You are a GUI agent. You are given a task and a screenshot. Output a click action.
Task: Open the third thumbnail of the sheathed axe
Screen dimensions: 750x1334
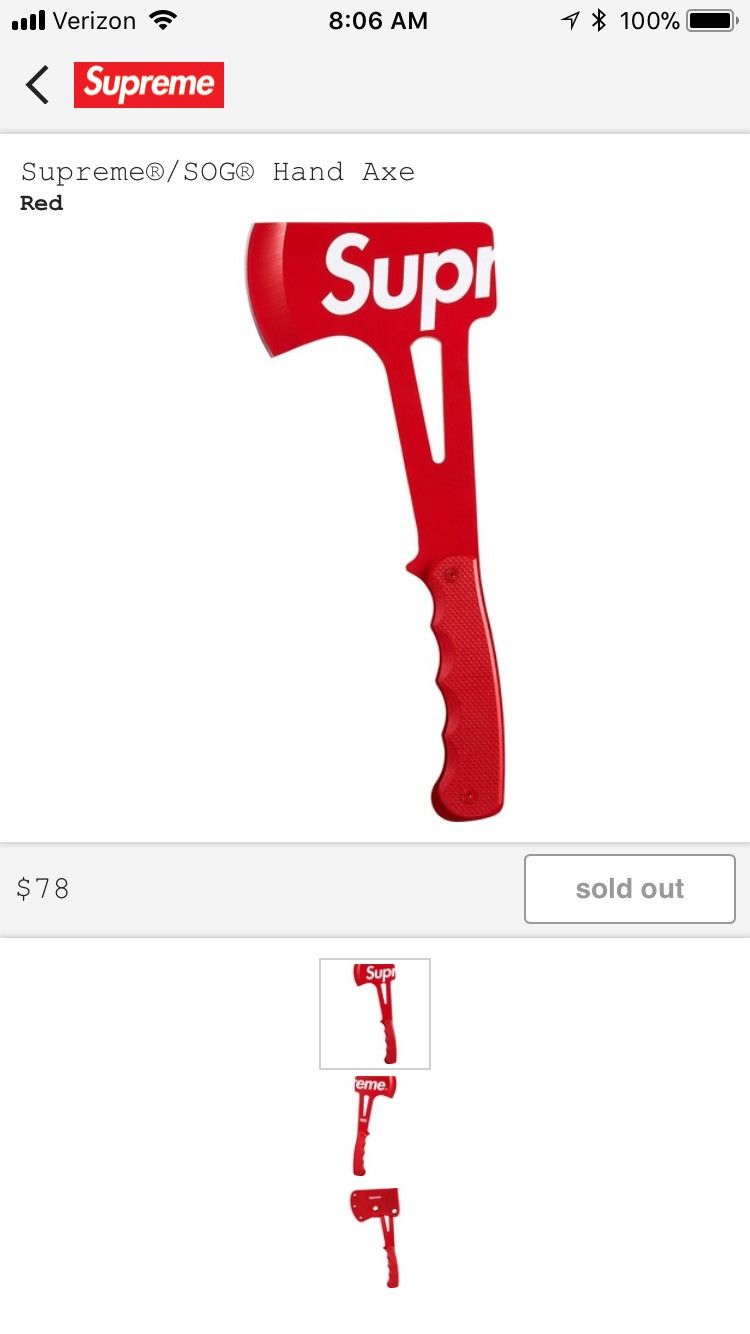click(x=375, y=1237)
